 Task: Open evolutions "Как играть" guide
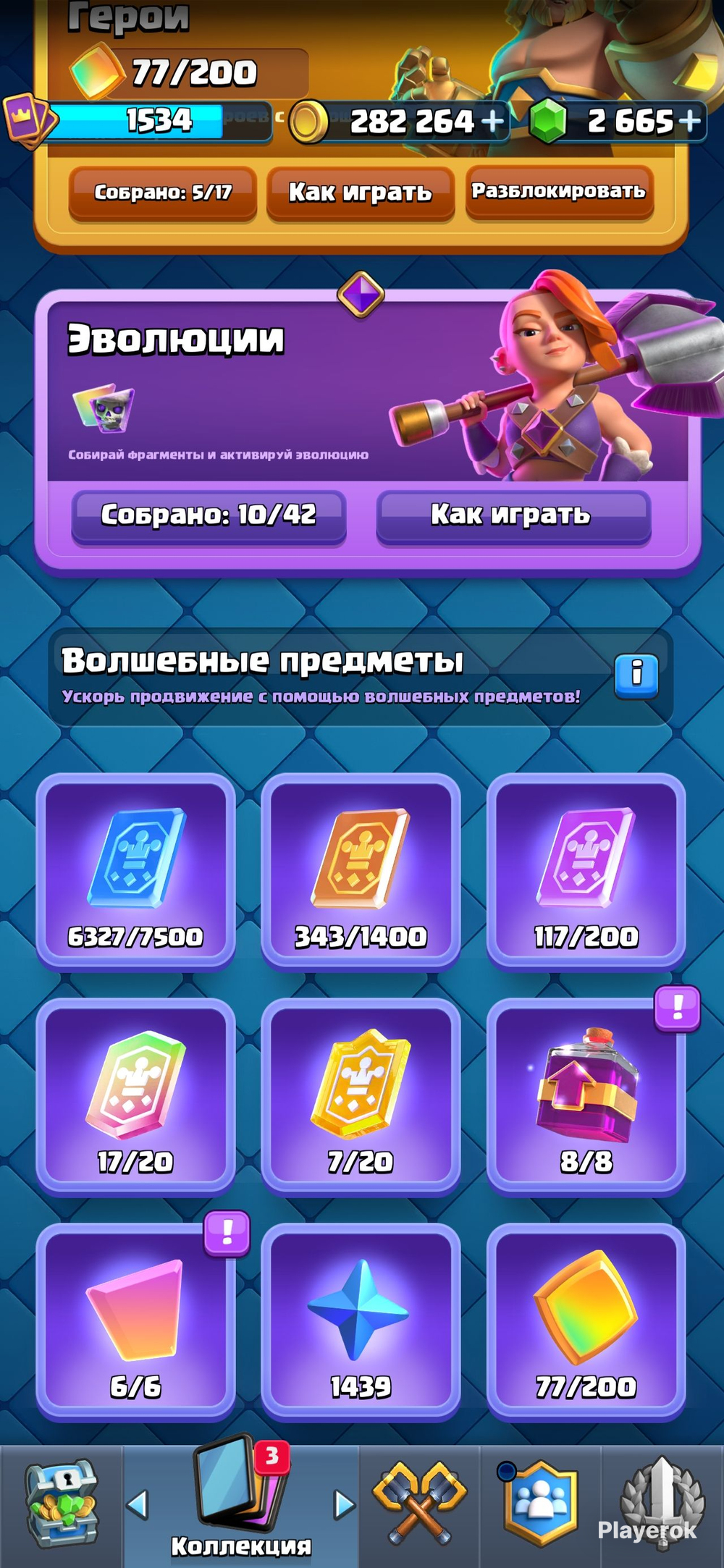pyautogui.click(x=513, y=516)
